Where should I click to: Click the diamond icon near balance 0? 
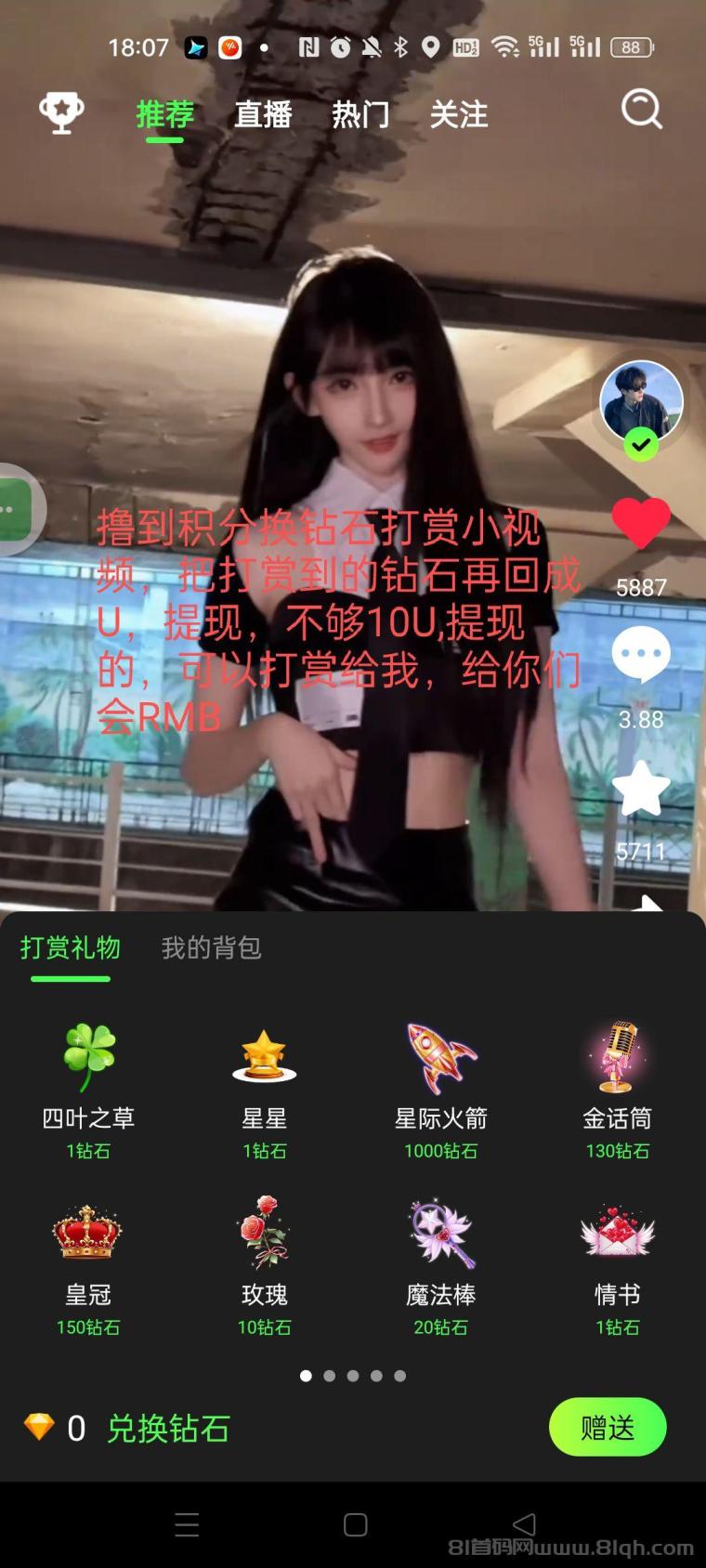pos(27,1428)
